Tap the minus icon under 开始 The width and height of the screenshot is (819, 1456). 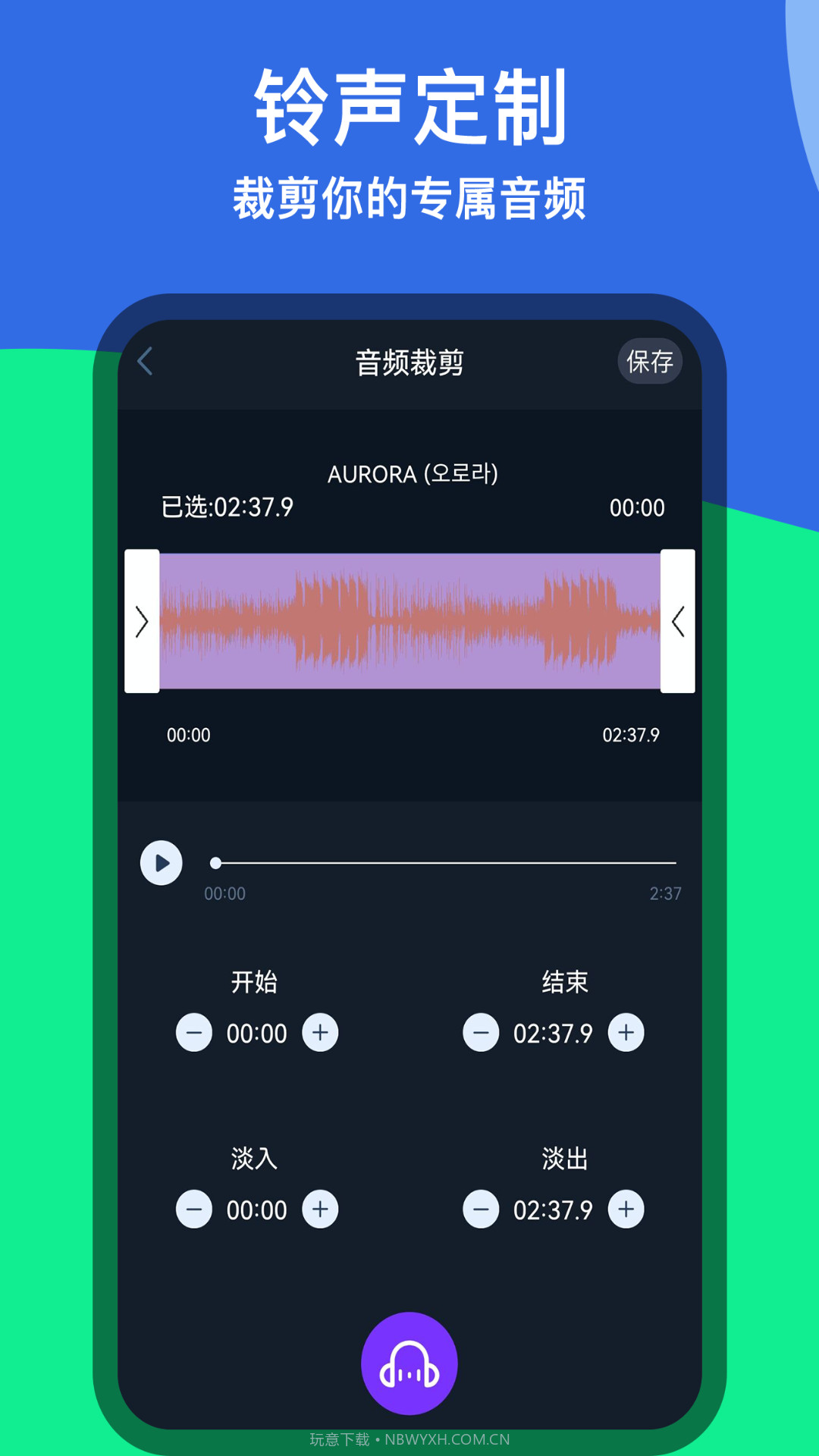tap(193, 1032)
